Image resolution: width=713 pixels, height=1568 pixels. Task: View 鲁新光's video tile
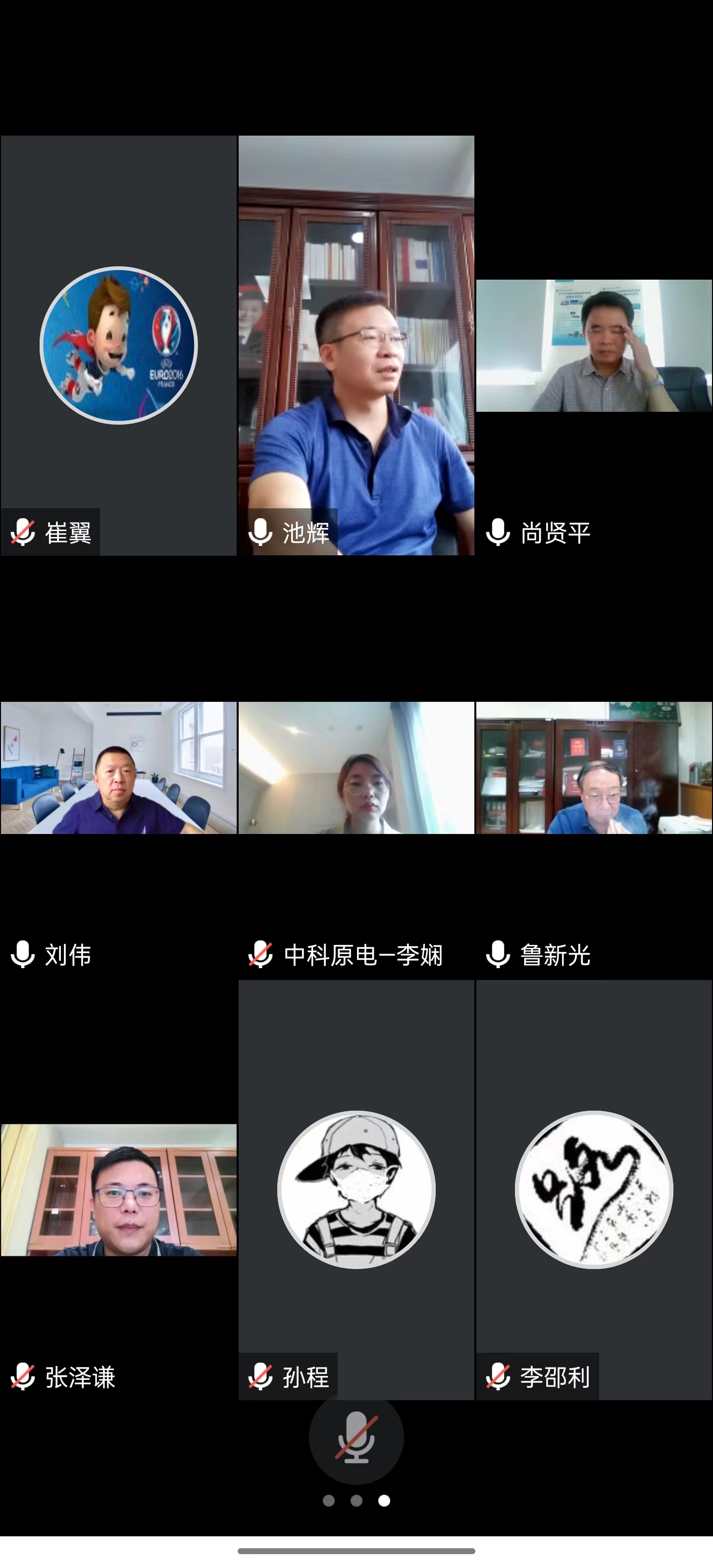(594, 768)
